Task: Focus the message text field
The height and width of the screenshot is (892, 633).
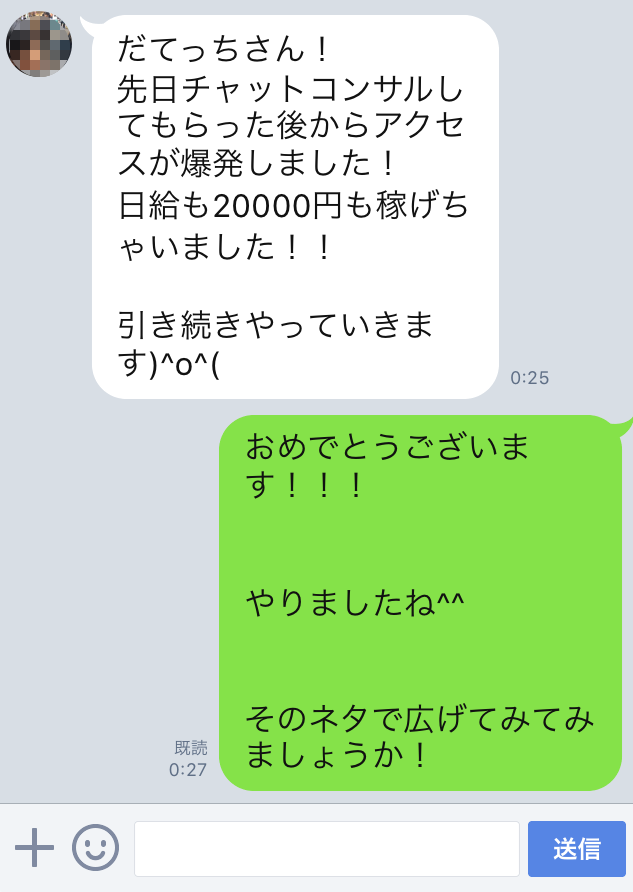Action: coord(326,849)
